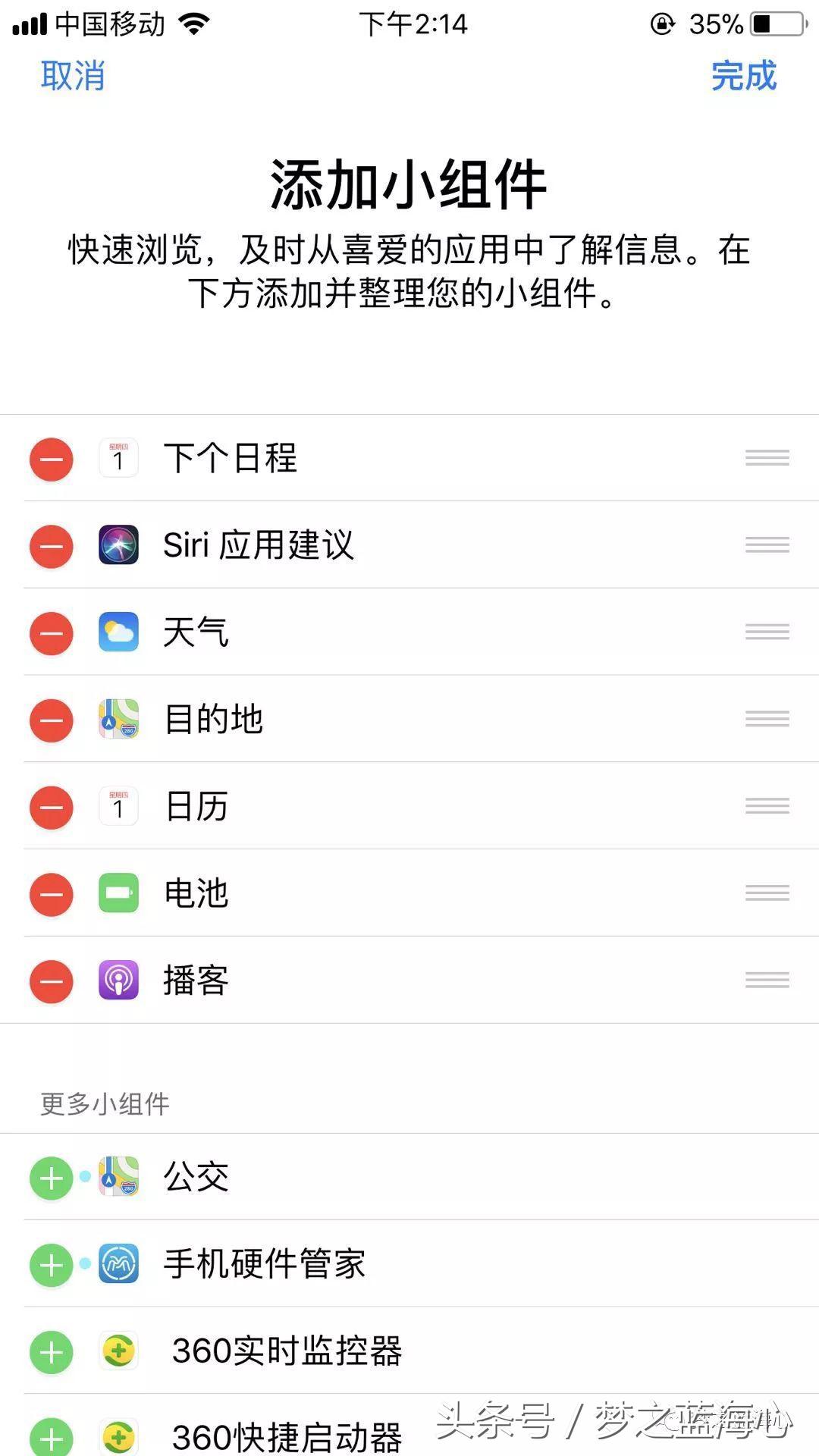
Task: Tap 取消 to cancel changes
Action: tap(73, 76)
